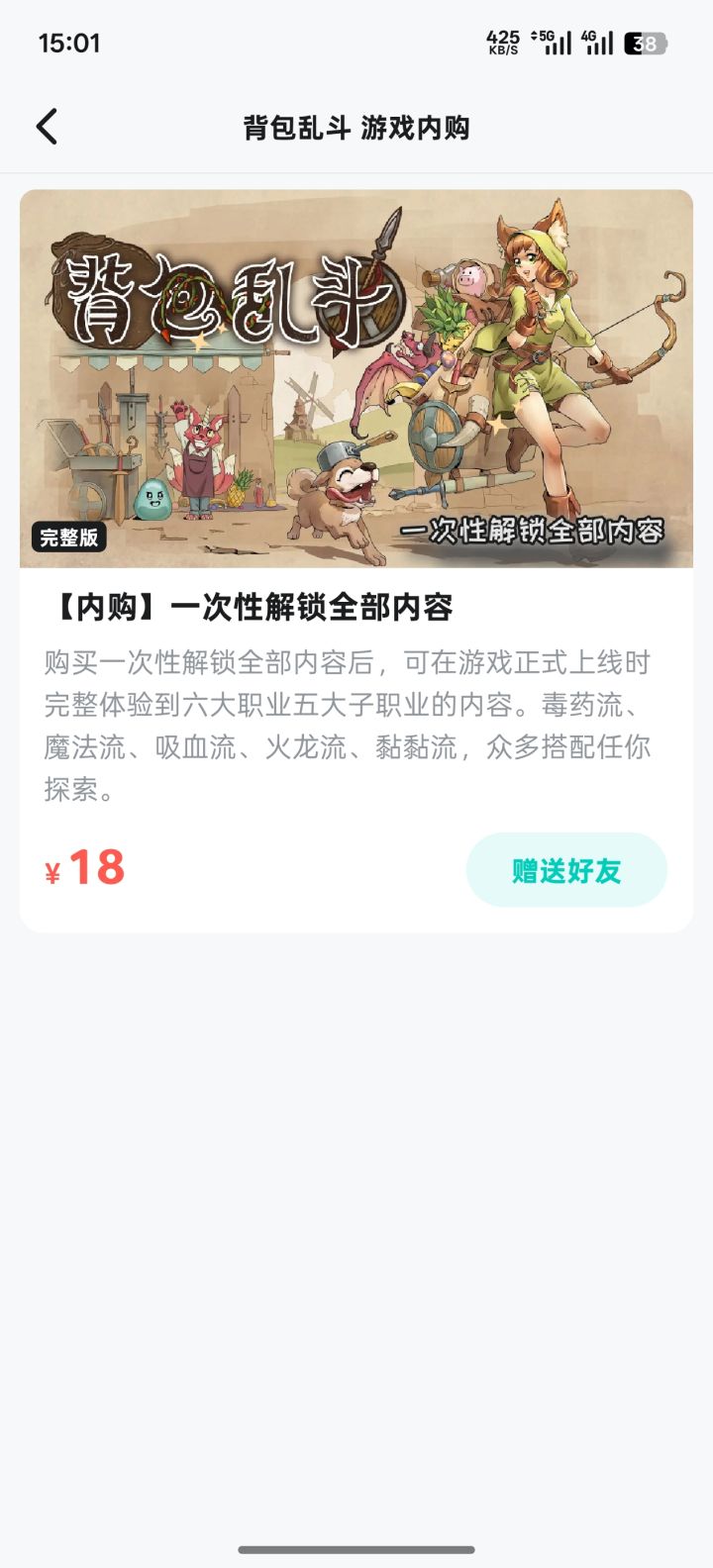Tap the purchase description paragraph
The width and height of the screenshot is (713, 1568).
(349, 723)
